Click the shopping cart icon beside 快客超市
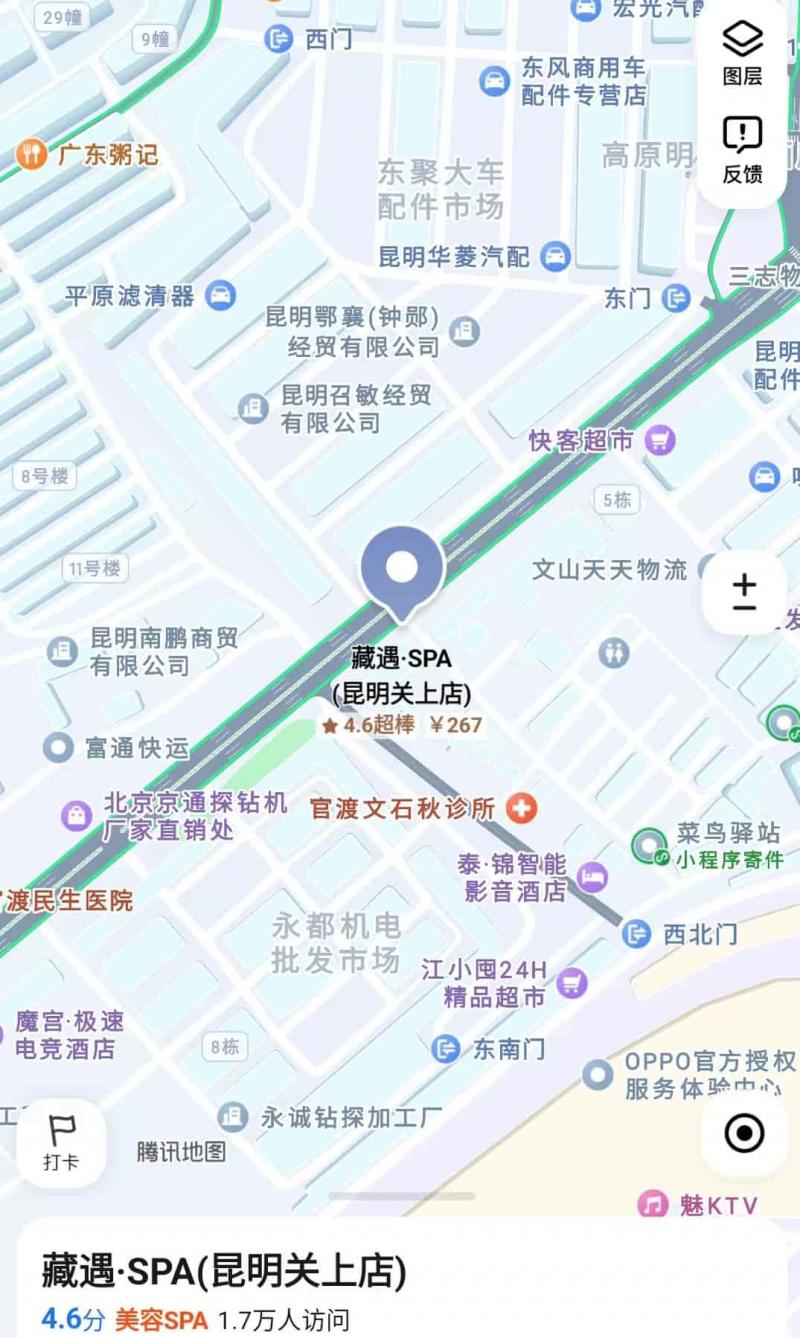Screen dimensions: 800x1338 click(658, 440)
